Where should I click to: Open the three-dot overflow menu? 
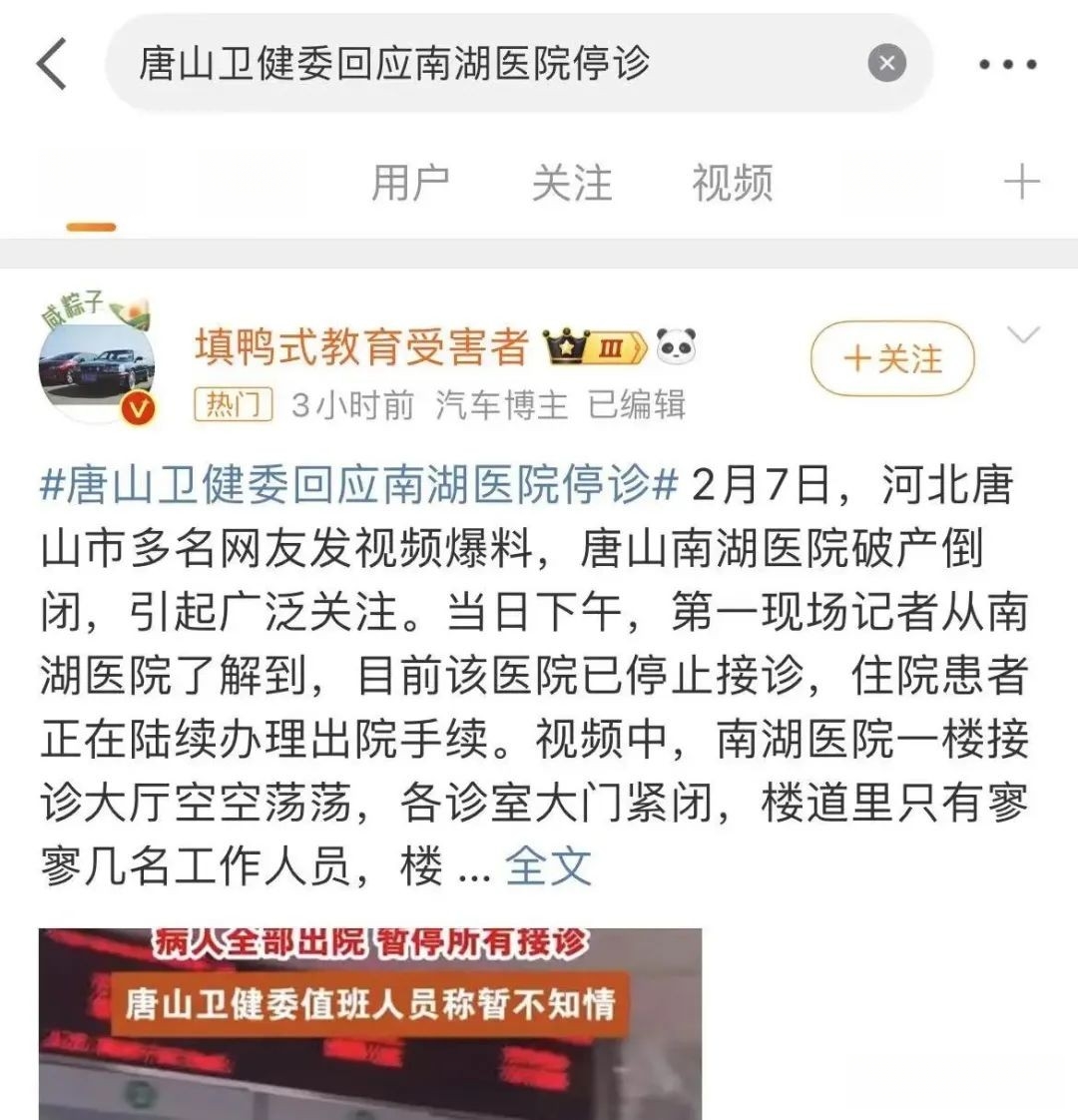[x=1007, y=65]
